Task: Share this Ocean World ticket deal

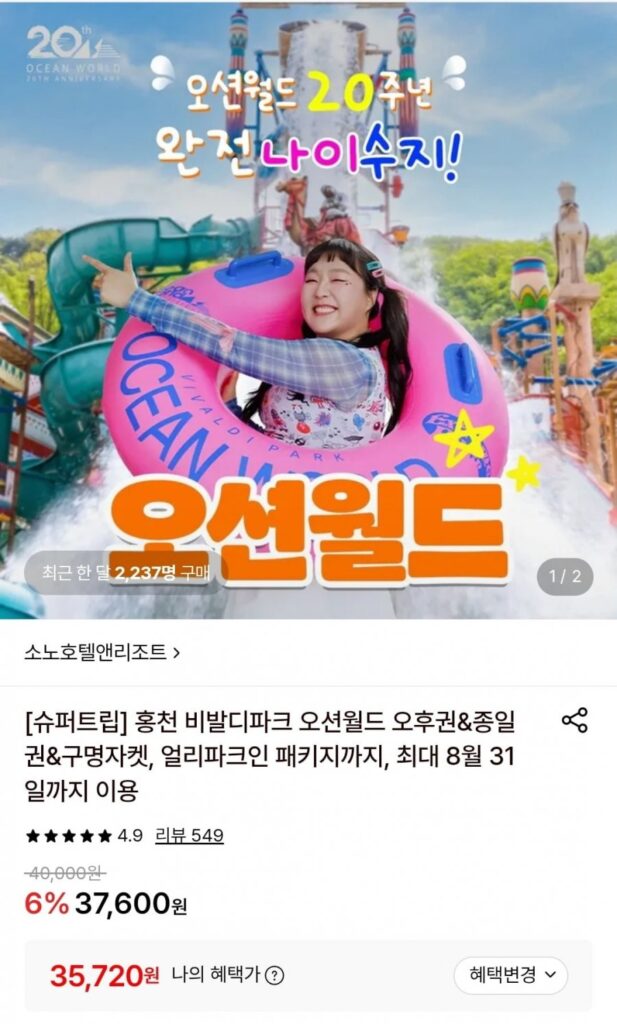Action: pyautogui.click(x=575, y=720)
